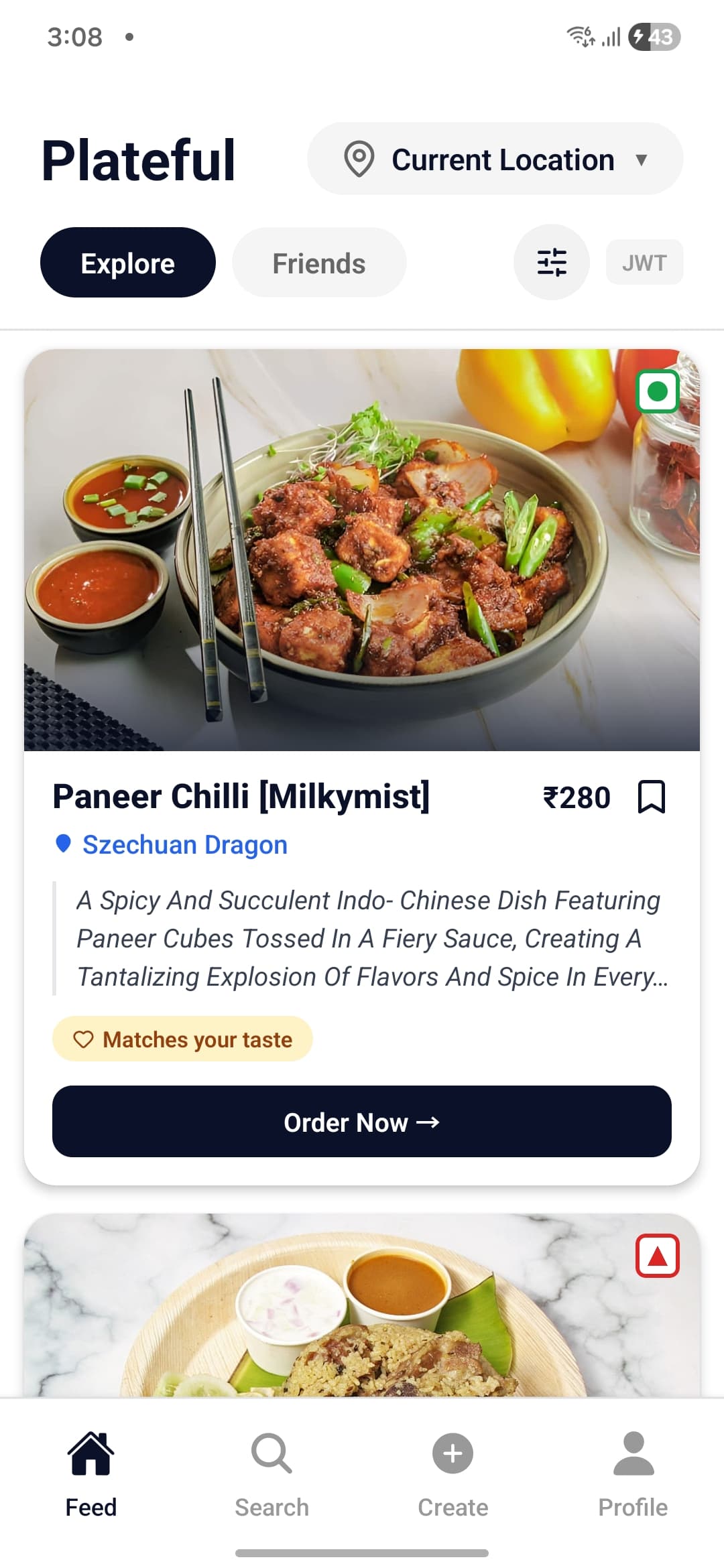Open the location pin icon next to Current Location
The image size is (724, 1568).
359,159
